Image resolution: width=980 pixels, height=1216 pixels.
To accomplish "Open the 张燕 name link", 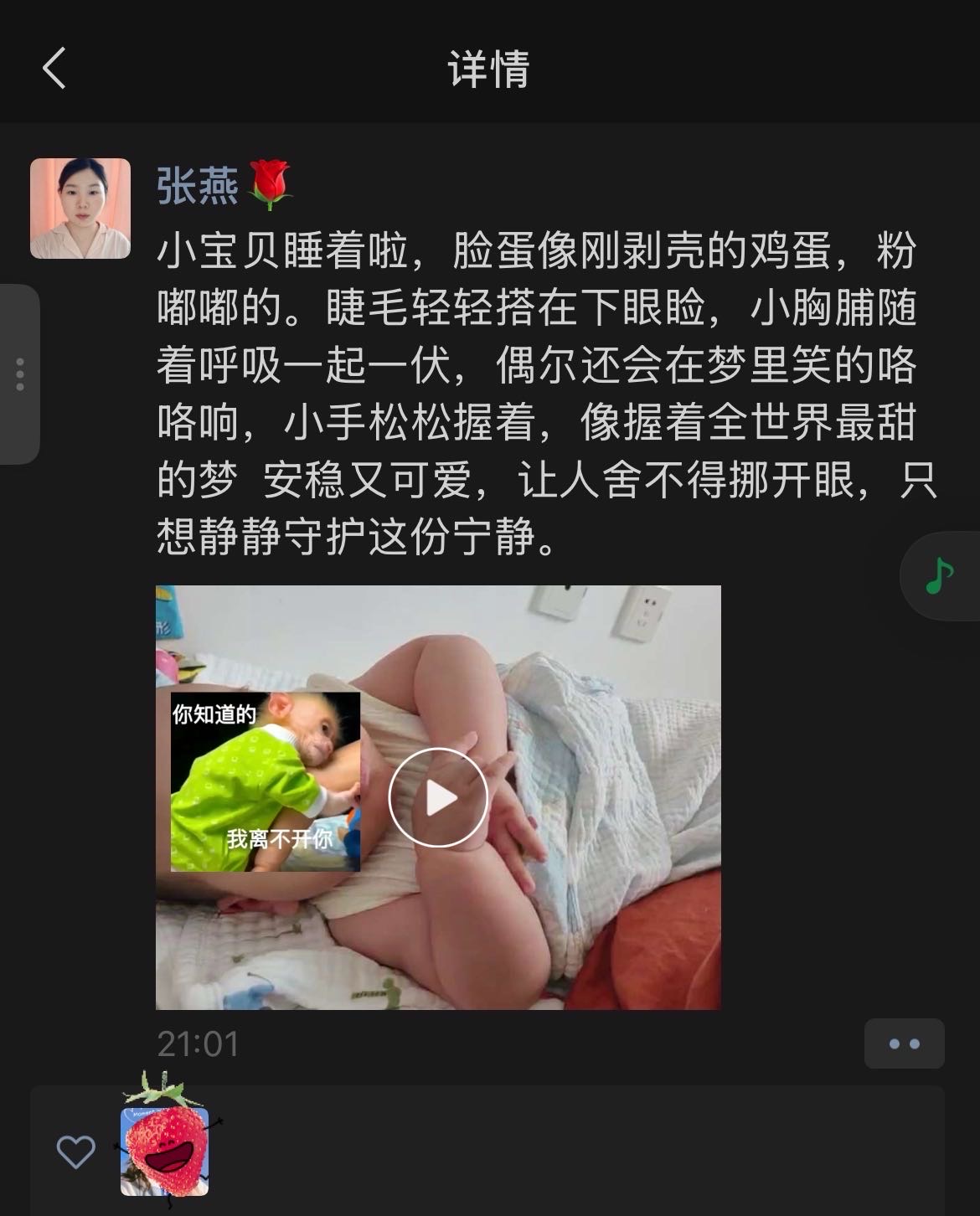I will [x=198, y=185].
